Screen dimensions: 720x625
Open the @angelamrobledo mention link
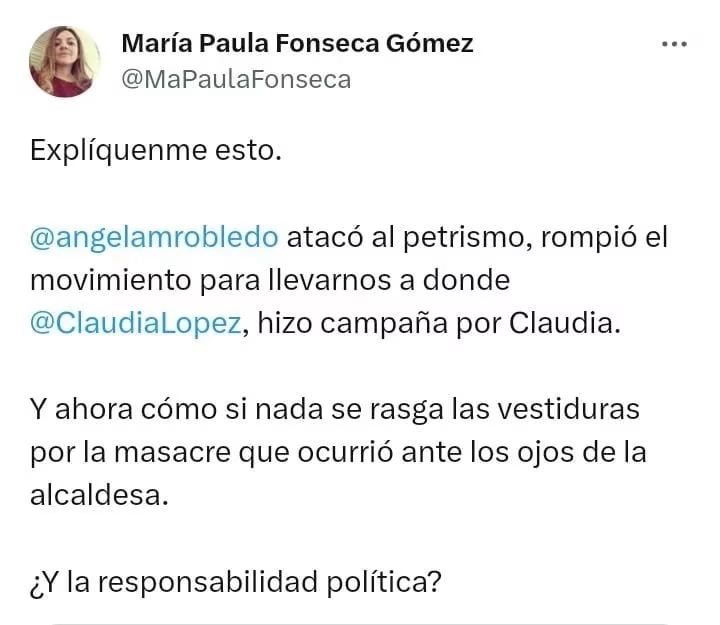pos(154,239)
